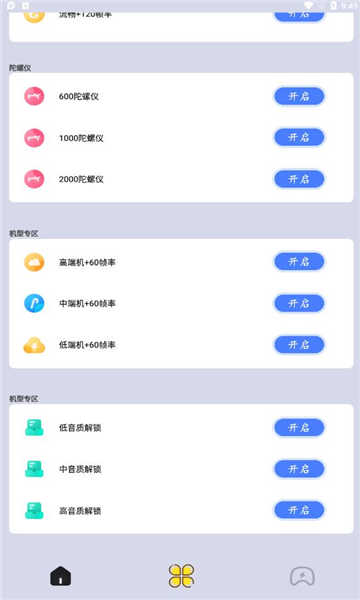Tap 开启 beside 高音质解锁

tap(299, 510)
